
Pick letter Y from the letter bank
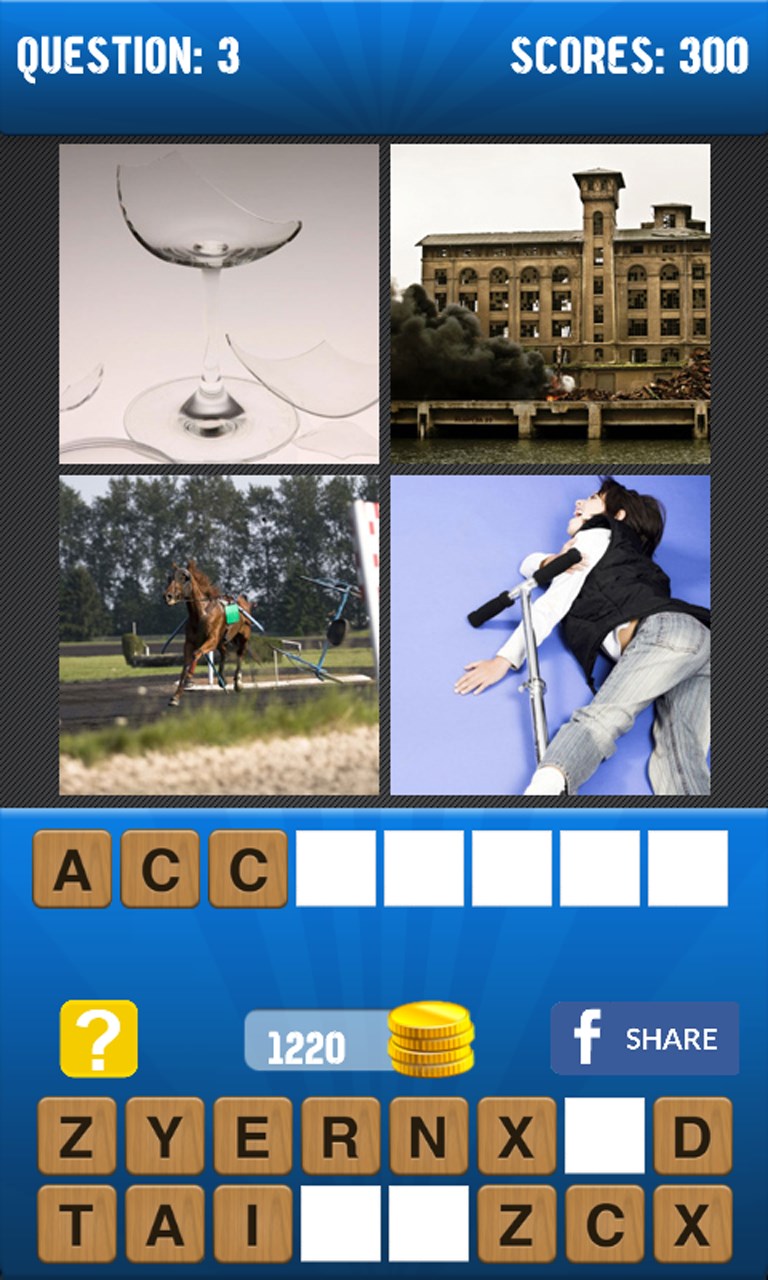(x=165, y=1135)
